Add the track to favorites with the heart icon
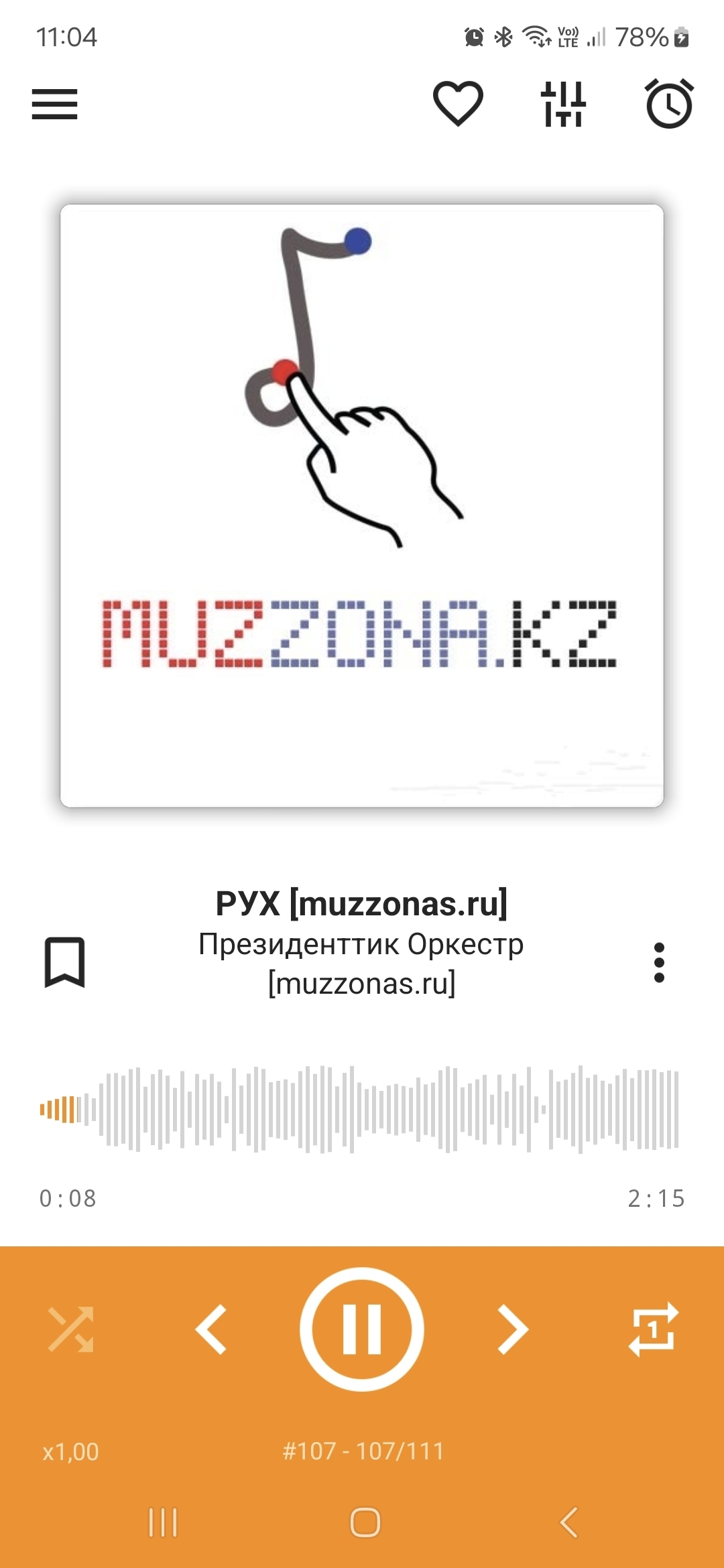 tap(458, 104)
